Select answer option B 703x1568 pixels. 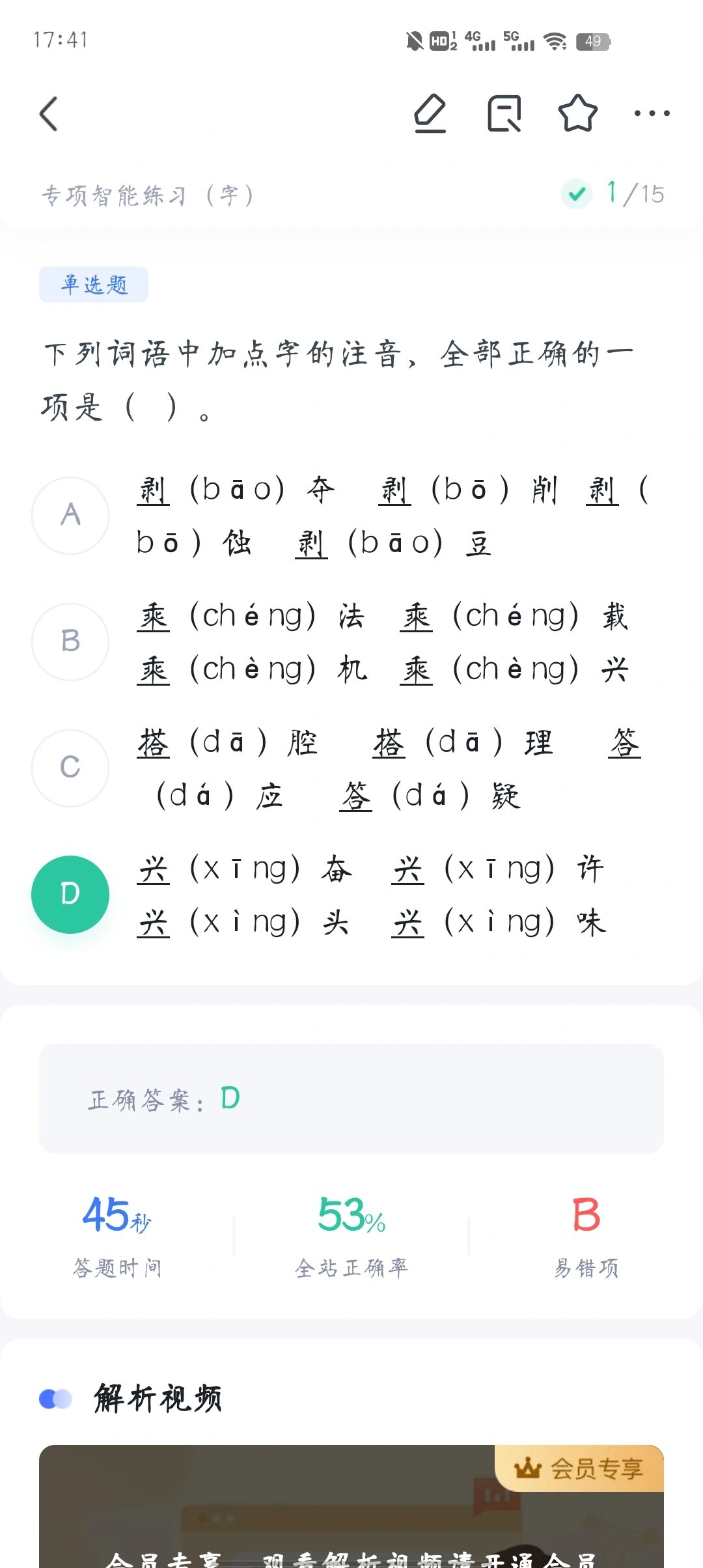point(70,641)
